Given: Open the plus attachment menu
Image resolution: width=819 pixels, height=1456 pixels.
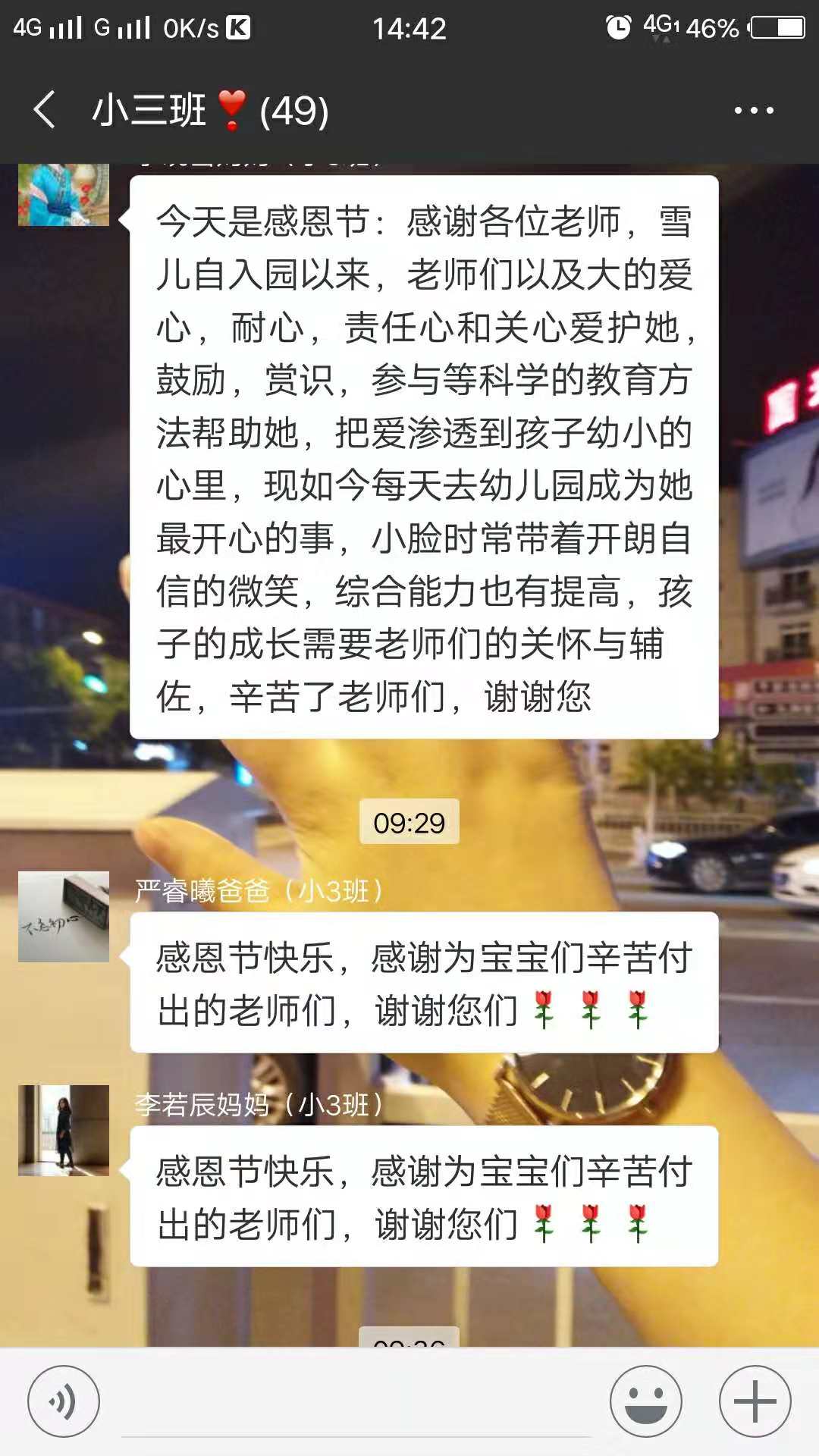Looking at the screenshot, I should 755,1401.
